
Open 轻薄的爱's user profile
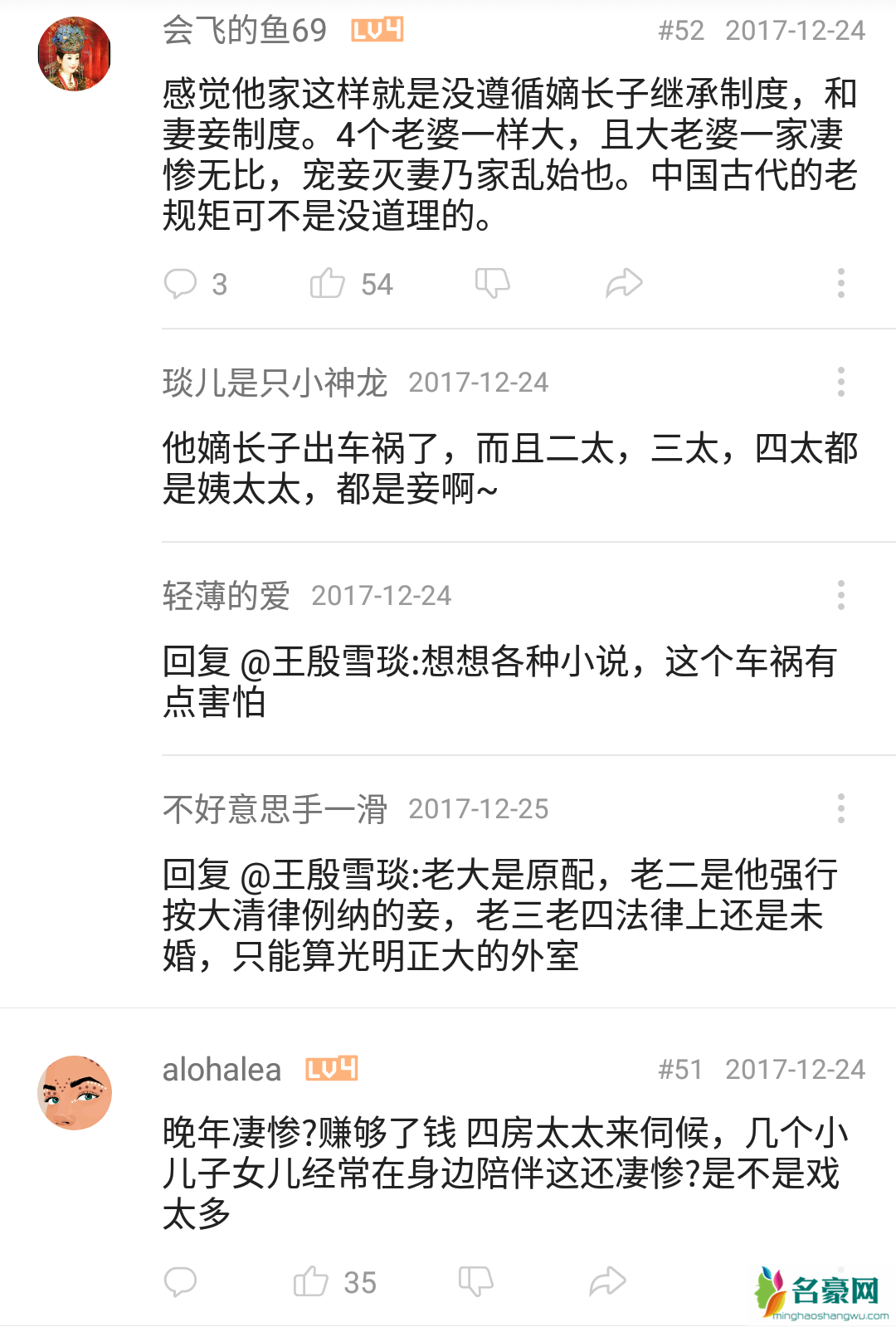pyautogui.click(x=226, y=596)
